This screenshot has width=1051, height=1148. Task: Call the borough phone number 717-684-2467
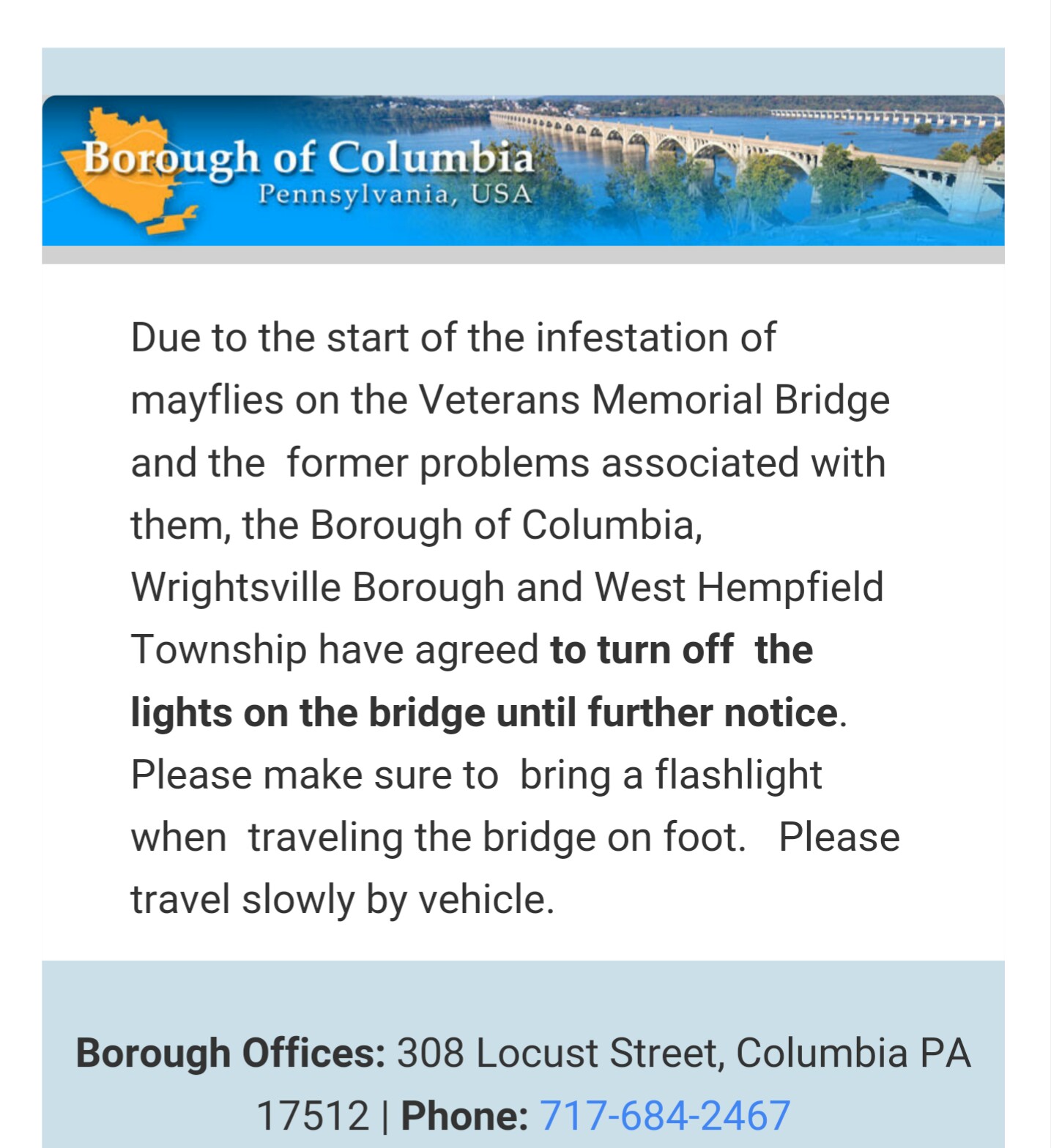coord(664,1116)
